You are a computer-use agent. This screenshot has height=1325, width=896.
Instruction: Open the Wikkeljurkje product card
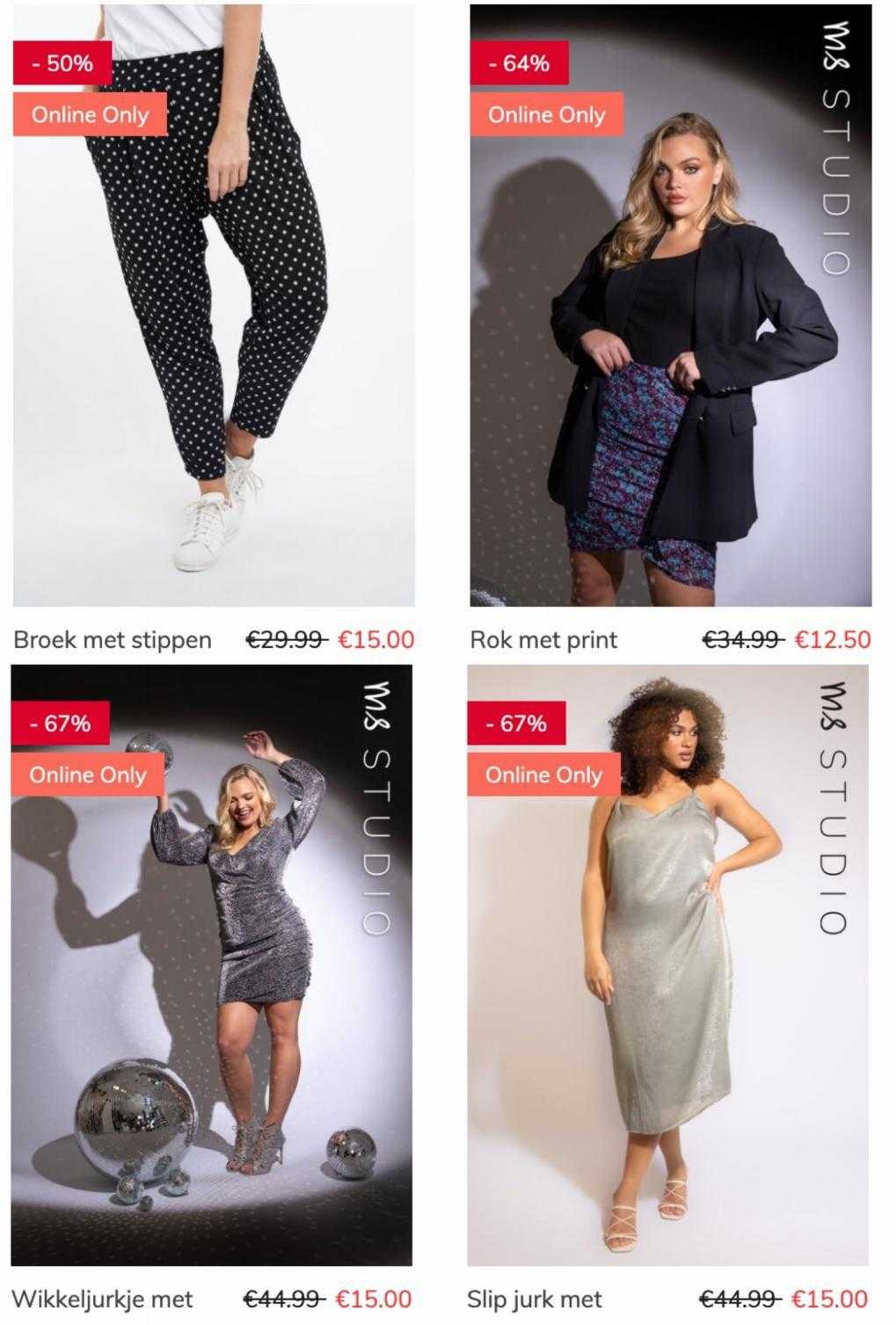tap(211, 967)
